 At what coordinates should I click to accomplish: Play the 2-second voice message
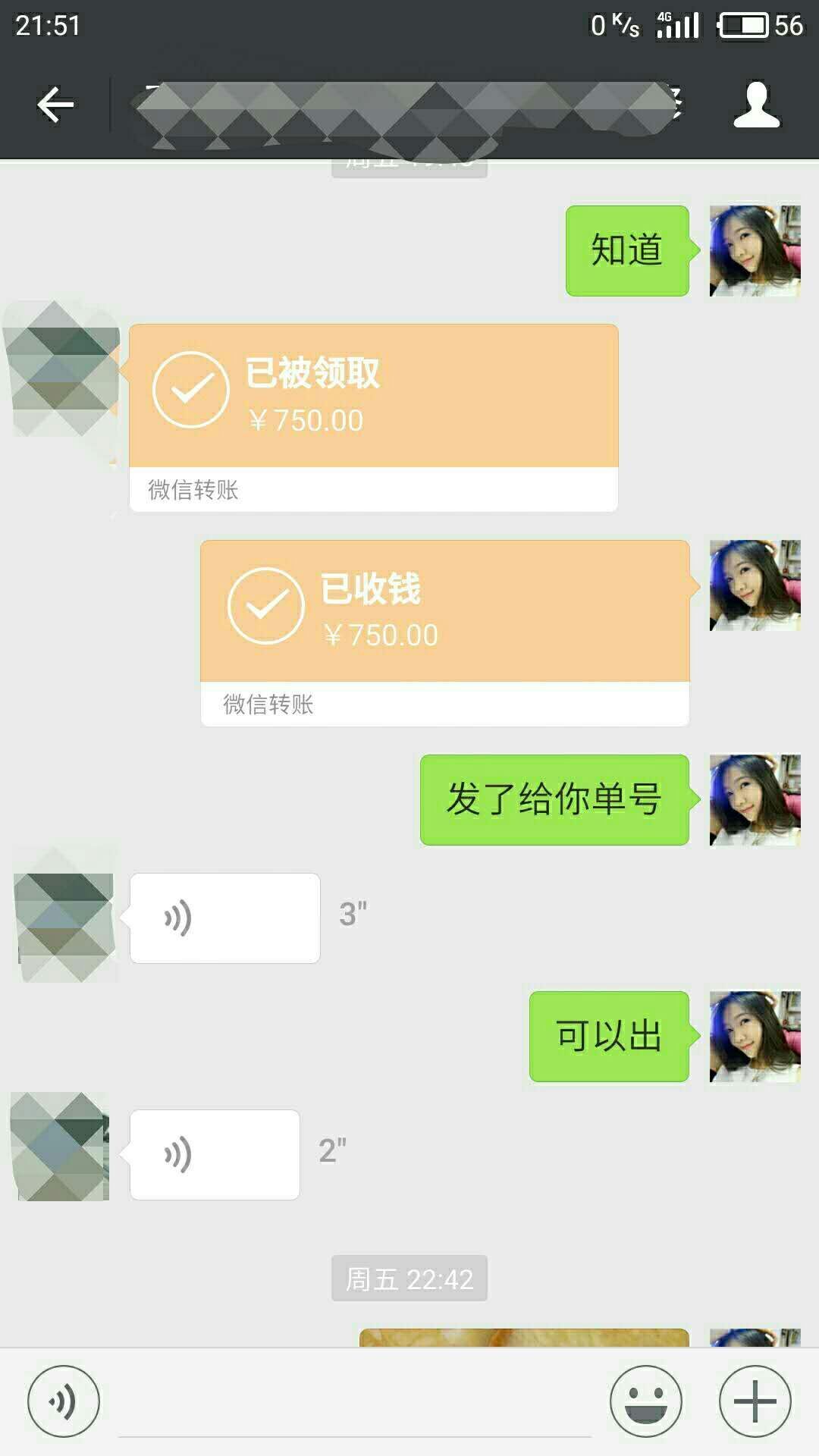pyautogui.click(x=215, y=1155)
